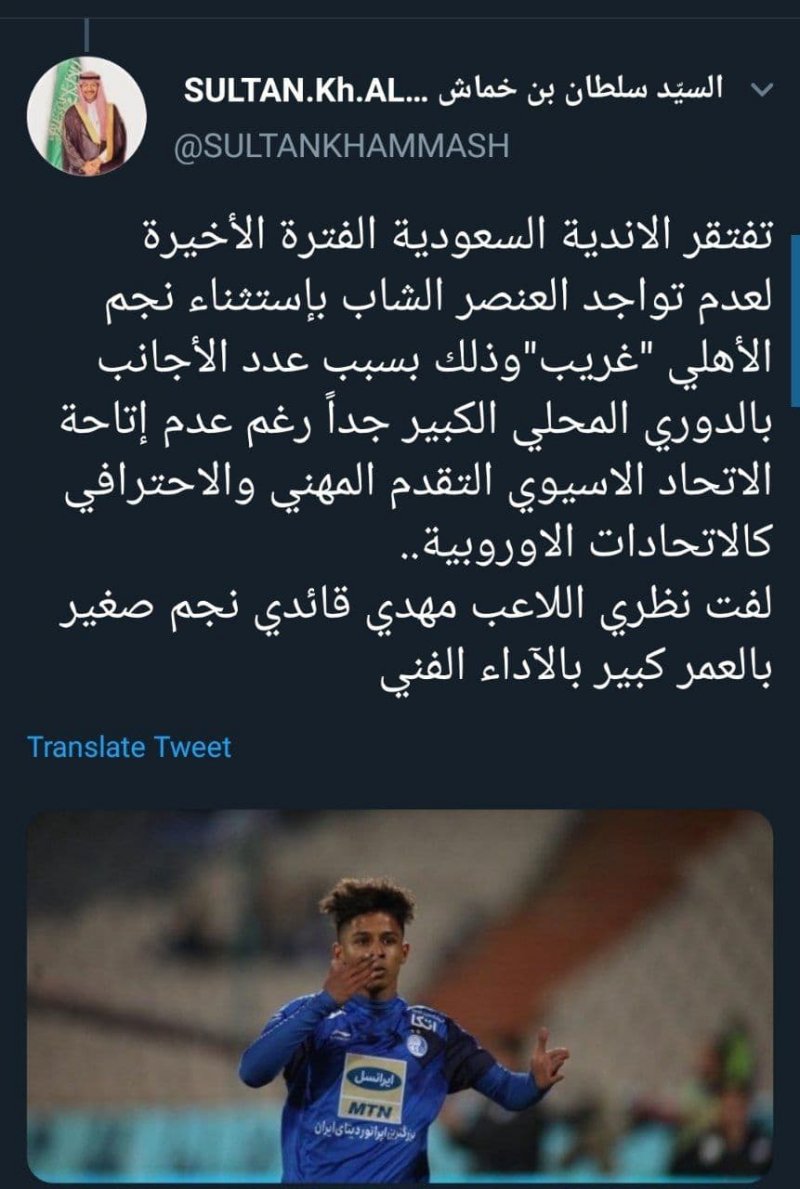Image resolution: width=800 pixels, height=1189 pixels.
Task: Open the attached photo of the player
Action: [x=399, y=995]
